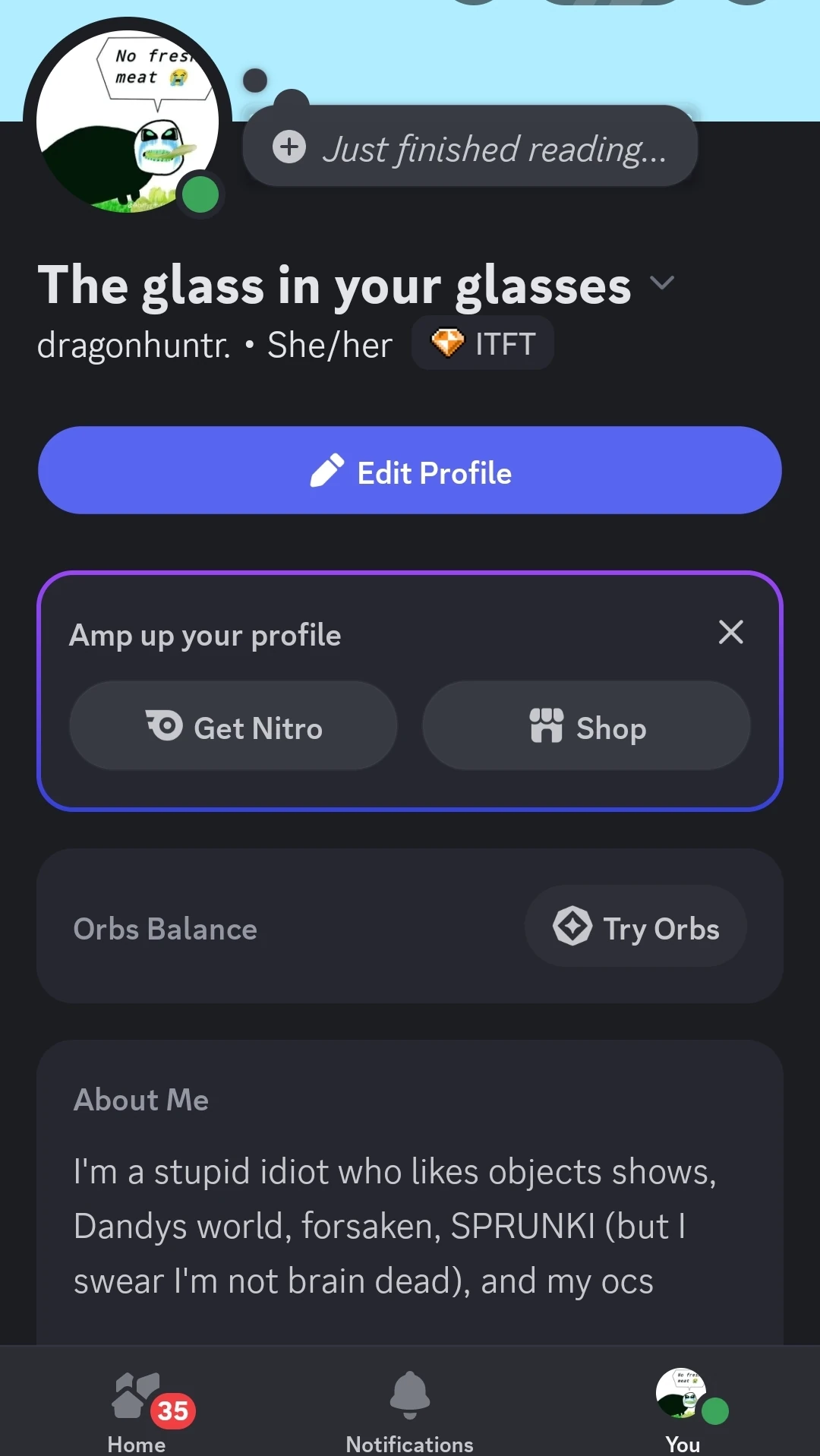Tap the Try Orbs button
The height and width of the screenshot is (1456, 820).
635,927
